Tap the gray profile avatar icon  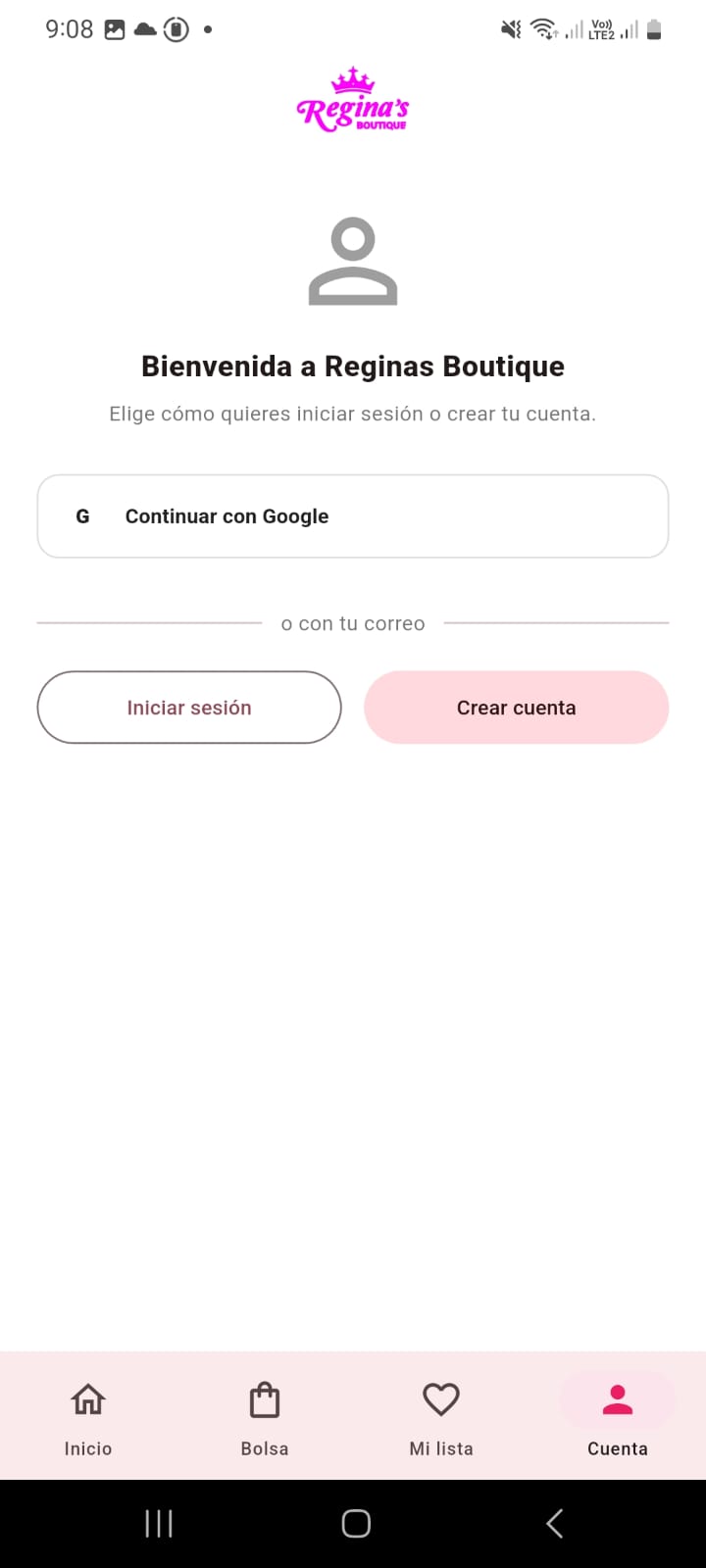coord(353,260)
